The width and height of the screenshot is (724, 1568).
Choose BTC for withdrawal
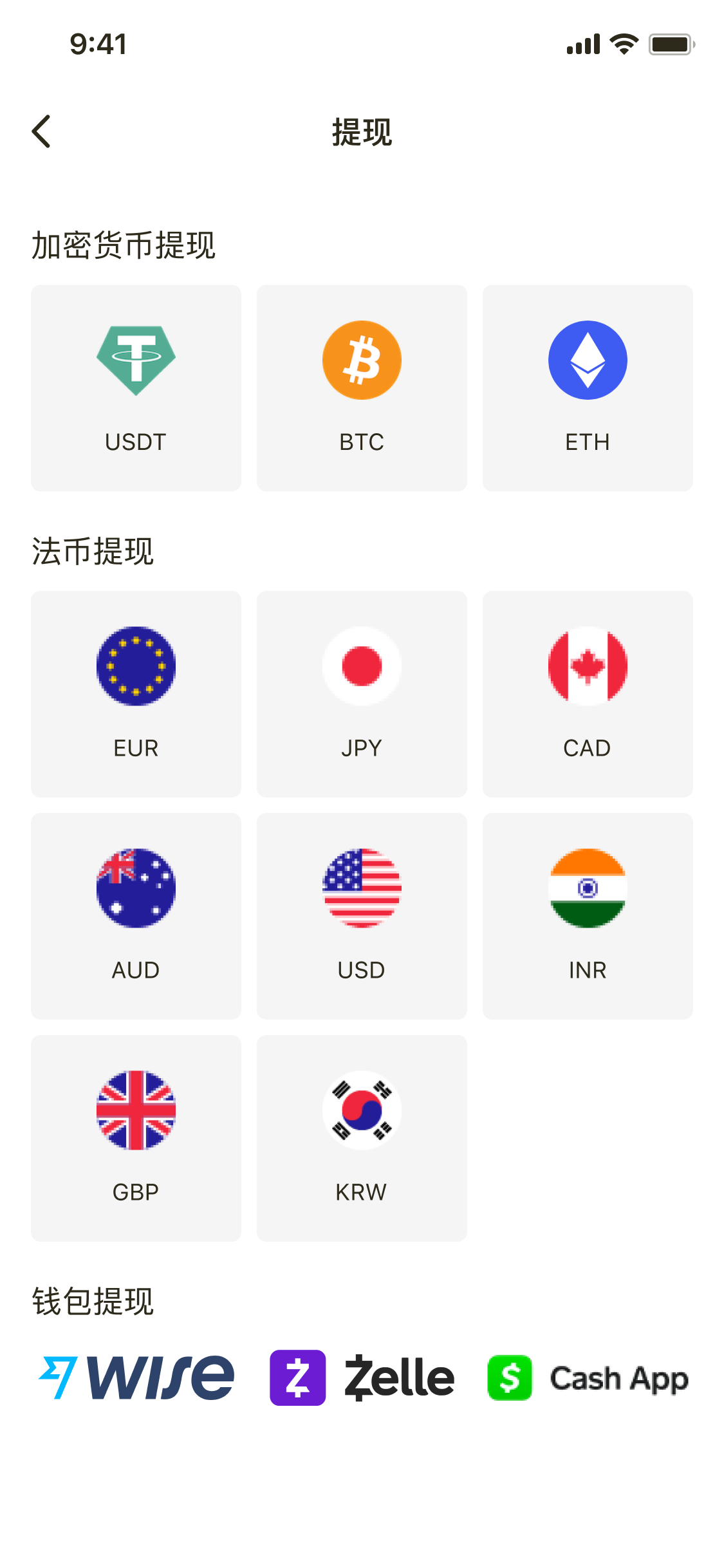tap(362, 388)
